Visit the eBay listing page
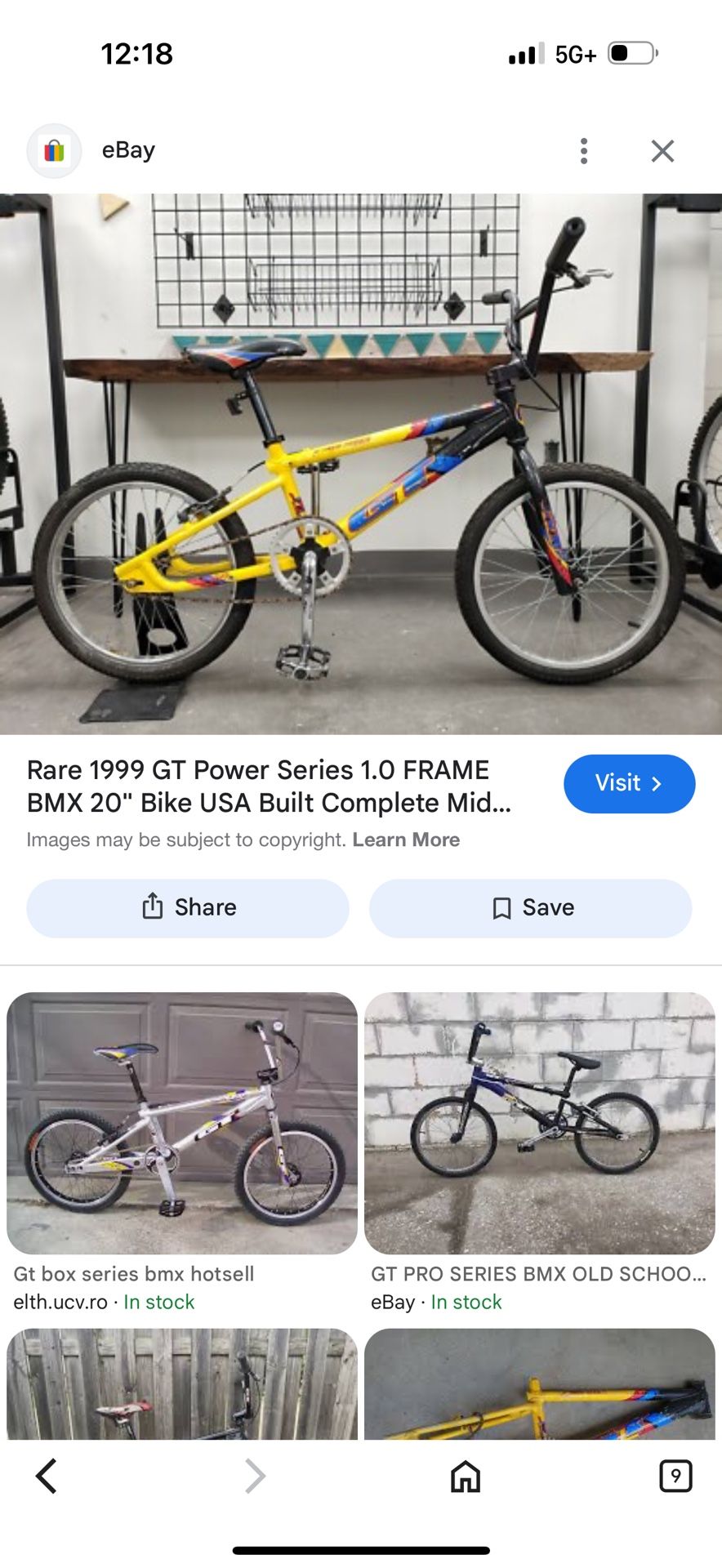The image size is (722, 1568). click(629, 783)
